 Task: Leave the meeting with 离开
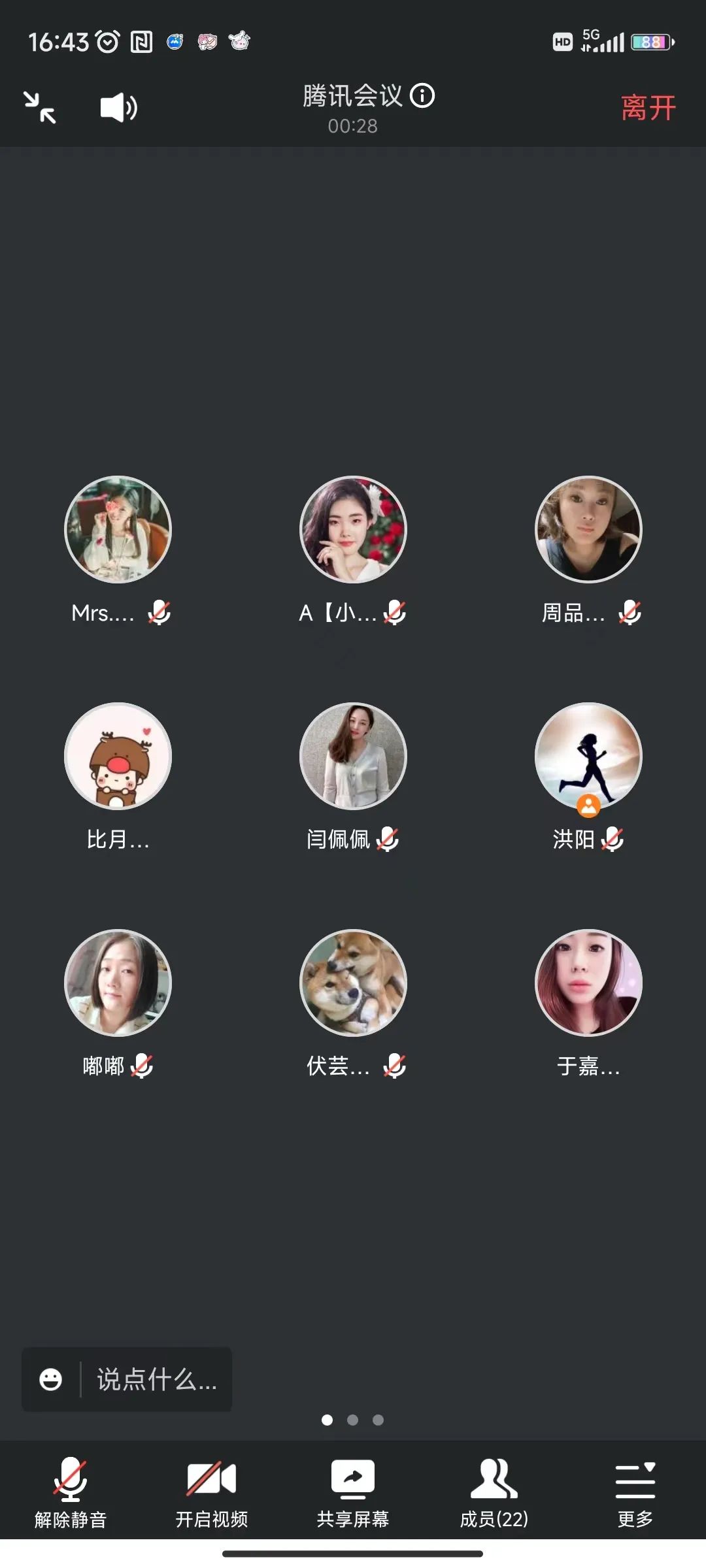point(647,108)
